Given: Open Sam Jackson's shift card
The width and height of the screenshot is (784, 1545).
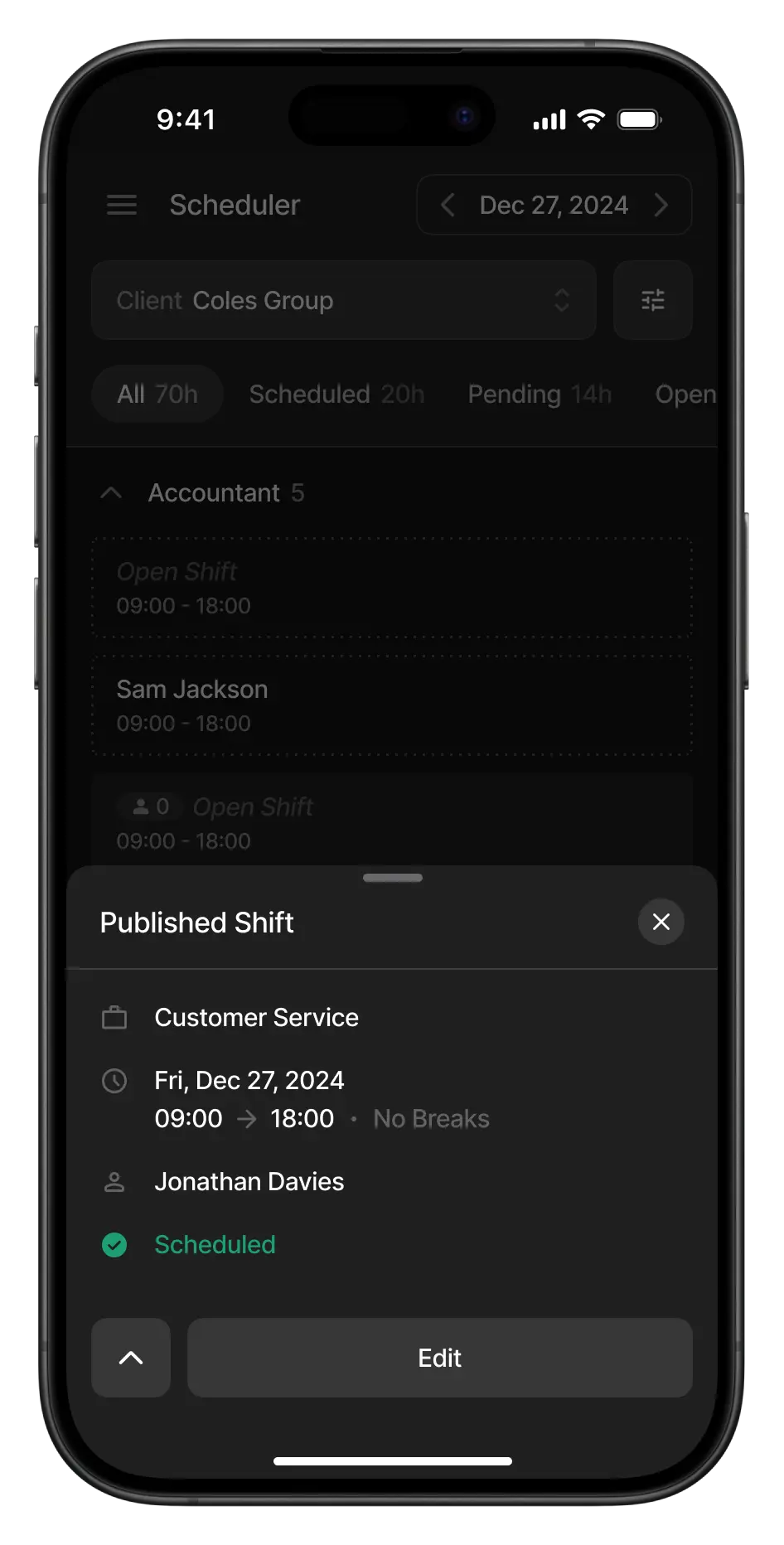Looking at the screenshot, I should coord(391,705).
